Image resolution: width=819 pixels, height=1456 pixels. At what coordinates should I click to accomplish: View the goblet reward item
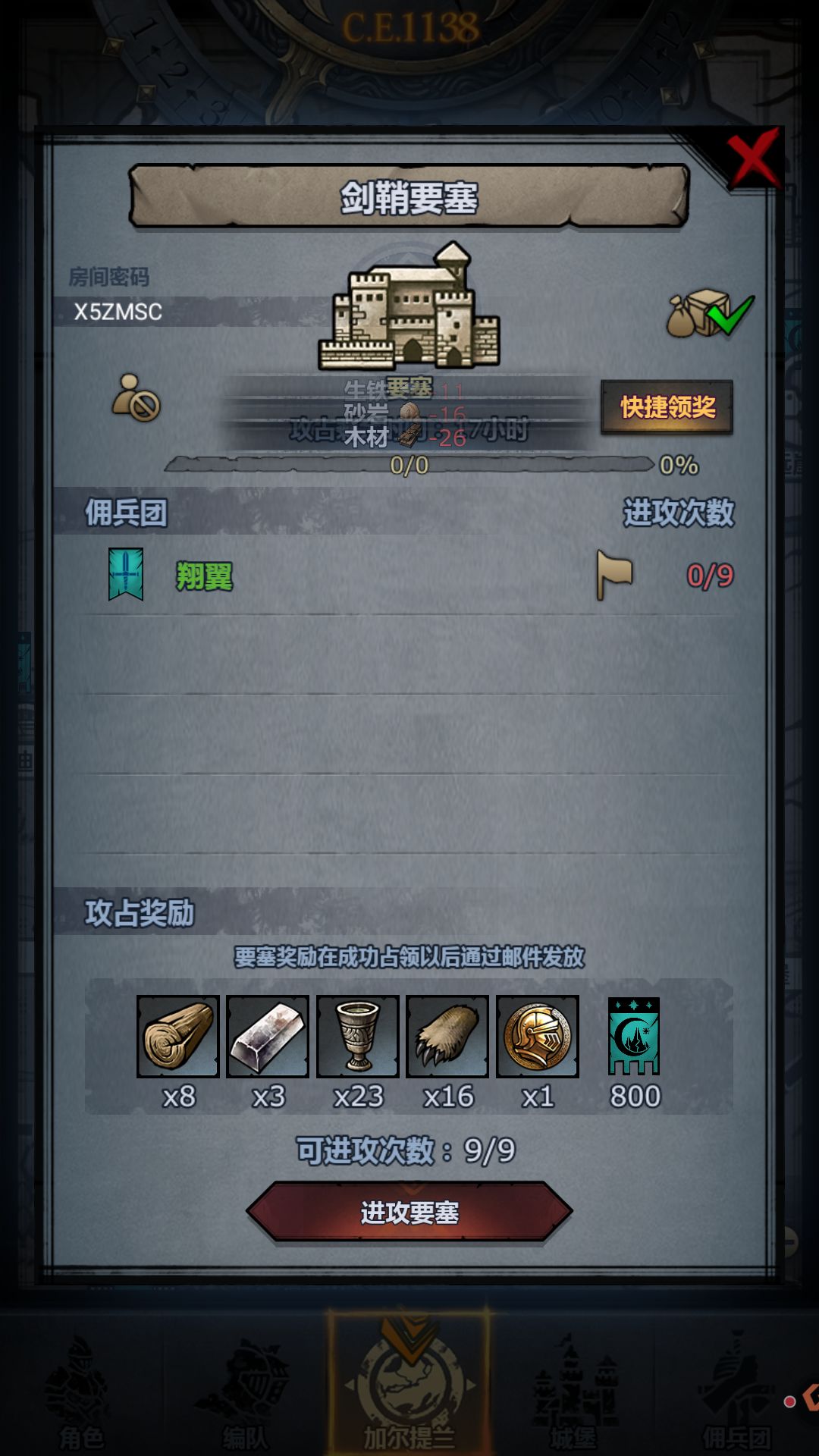[358, 1037]
